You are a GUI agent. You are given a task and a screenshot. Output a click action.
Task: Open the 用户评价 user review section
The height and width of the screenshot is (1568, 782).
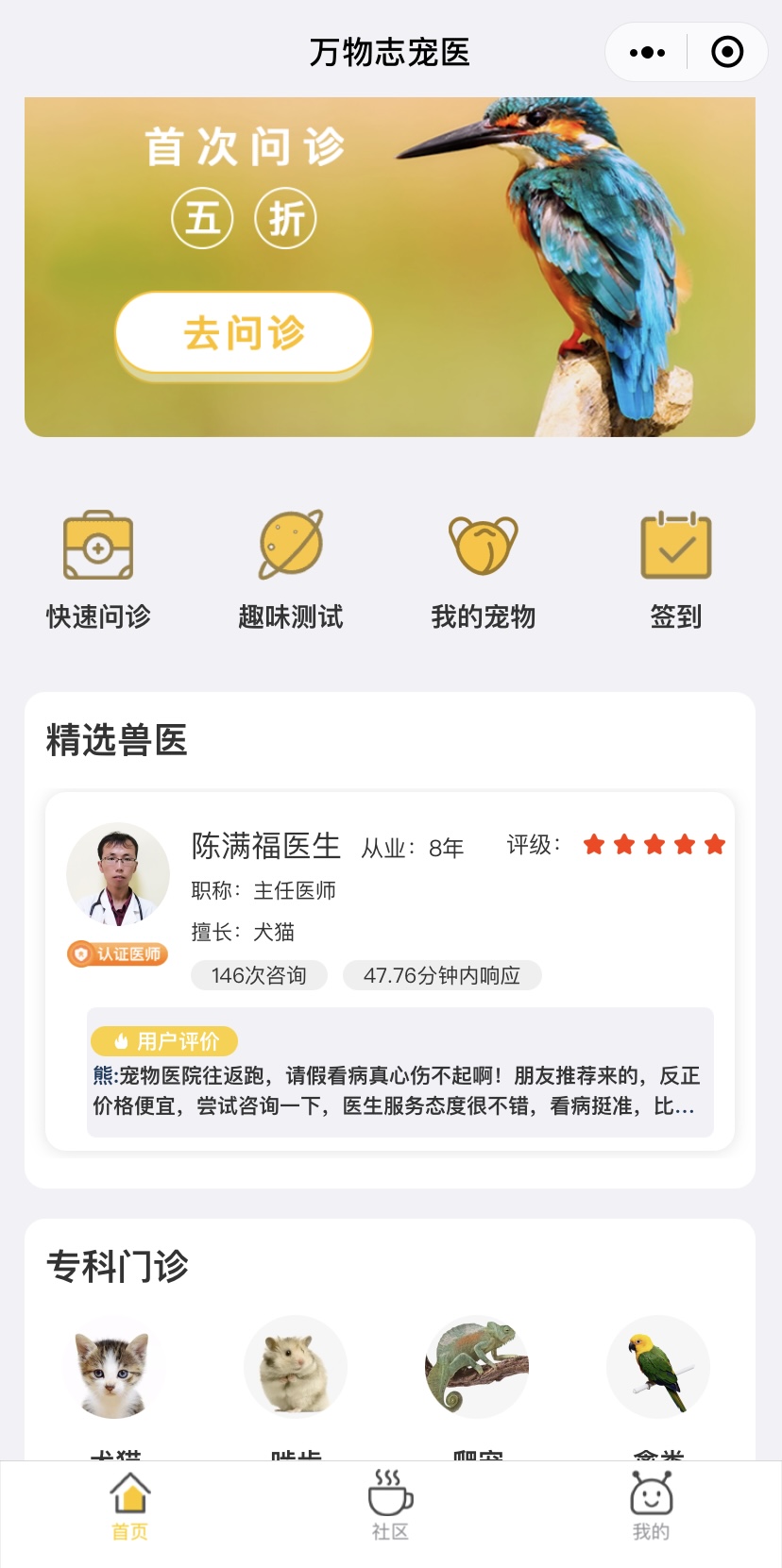(162, 1040)
